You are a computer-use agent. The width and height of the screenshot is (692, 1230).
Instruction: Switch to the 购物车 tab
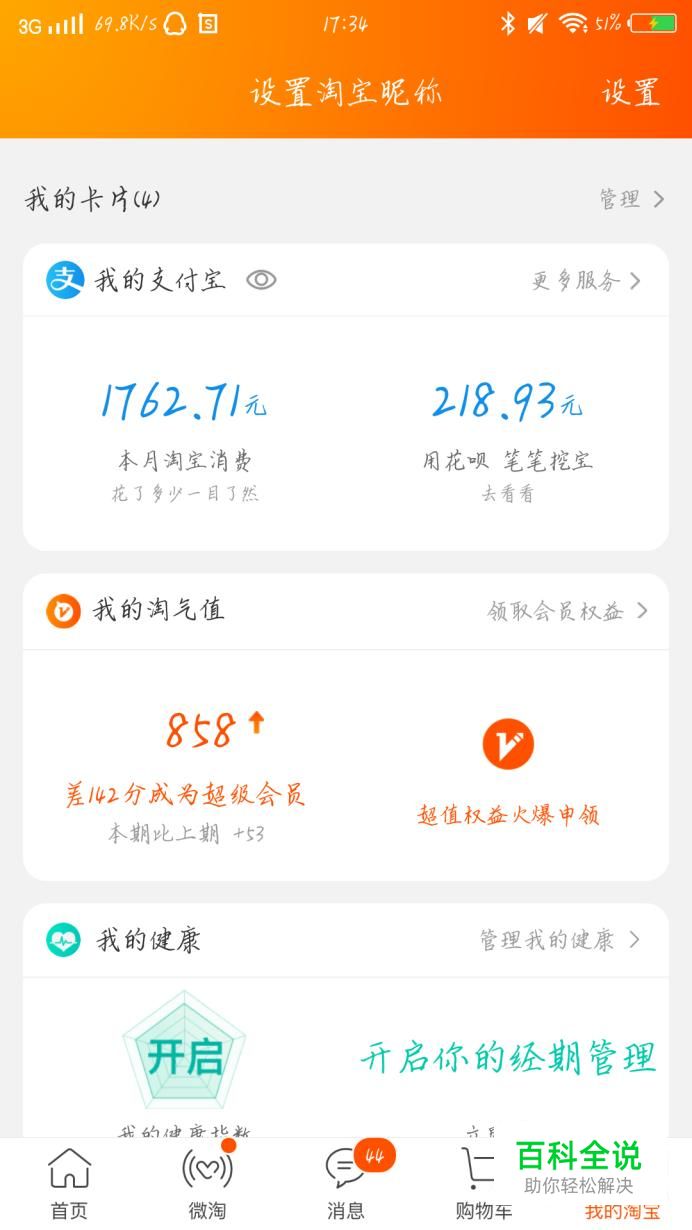coord(484,1184)
